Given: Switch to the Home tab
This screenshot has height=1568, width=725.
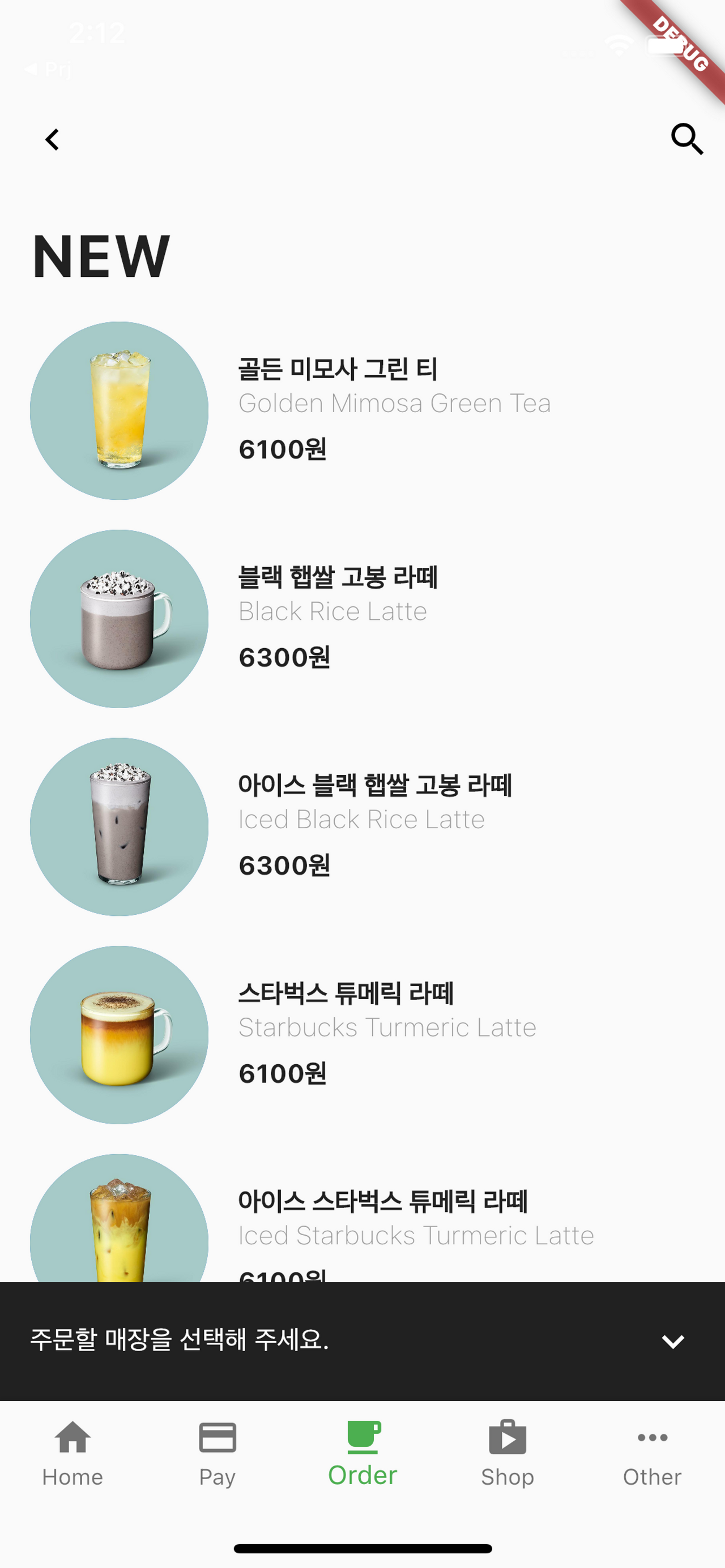Looking at the screenshot, I should (72, 1454).
